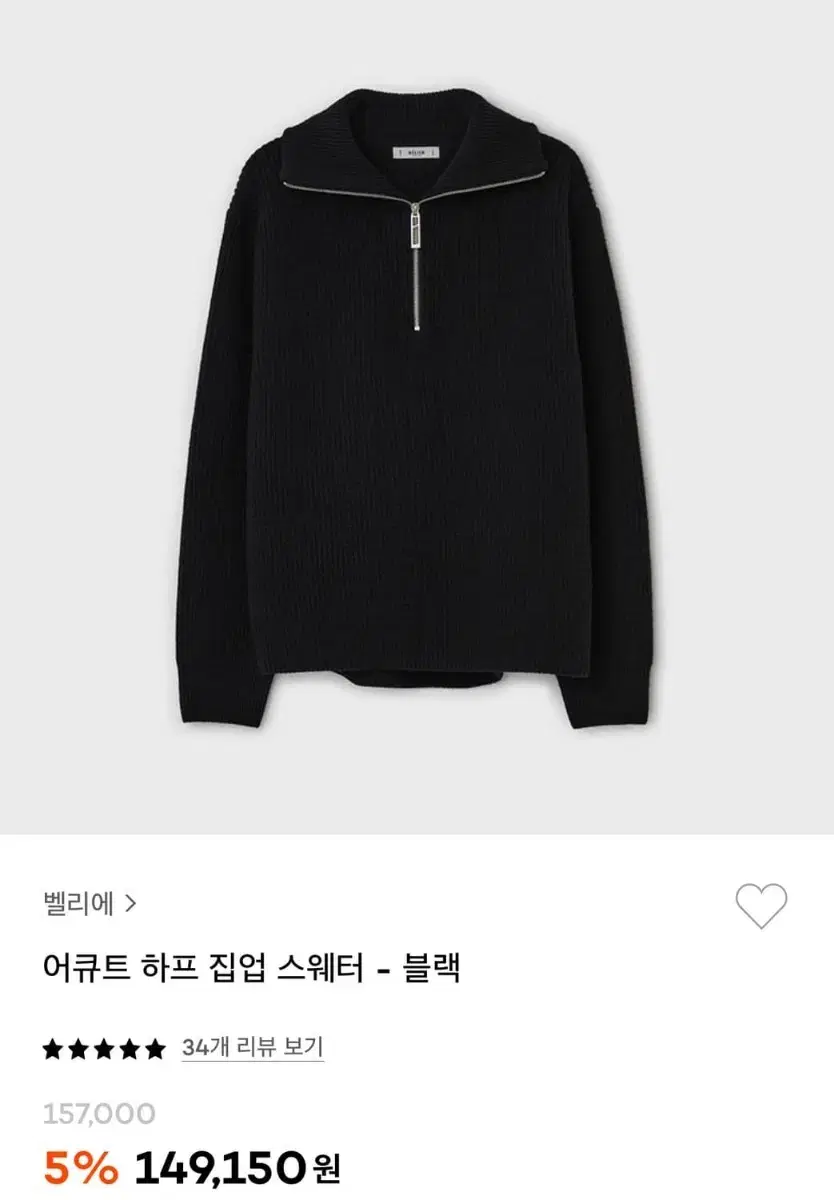Click the 원 currency label
834x1200 pixels.
(329, 1171)
